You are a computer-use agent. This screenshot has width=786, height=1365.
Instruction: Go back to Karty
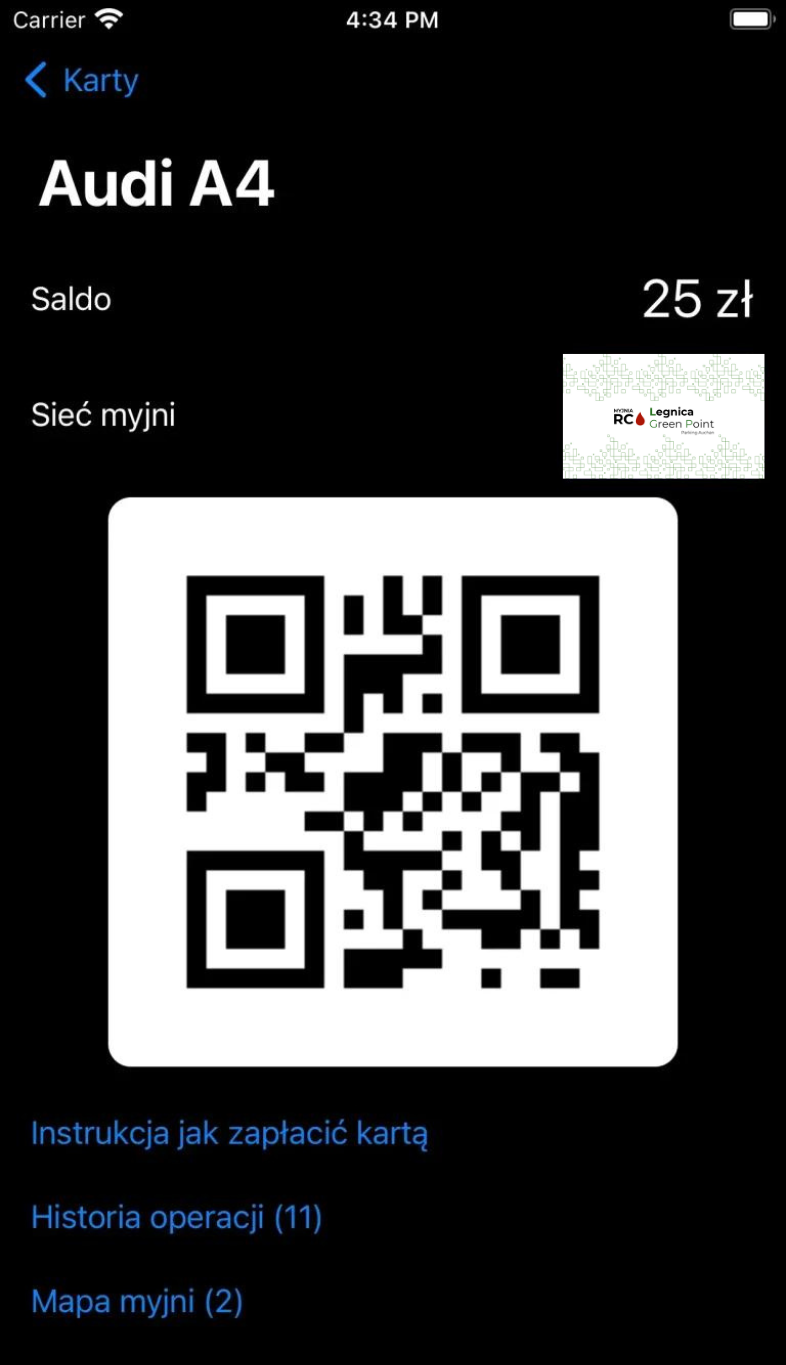[x=82, y=80]
